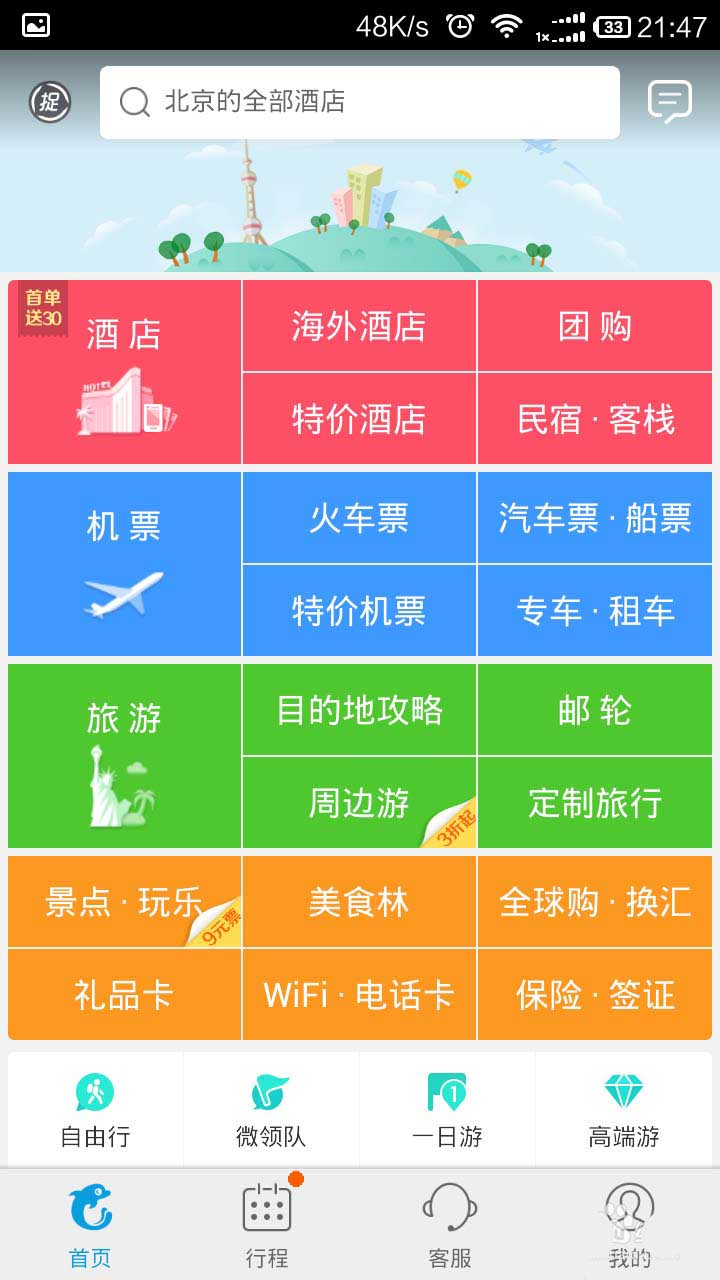Open WiFi·电话卡 services
Screen dimensions: 720x1280
[x=359, y=995]
